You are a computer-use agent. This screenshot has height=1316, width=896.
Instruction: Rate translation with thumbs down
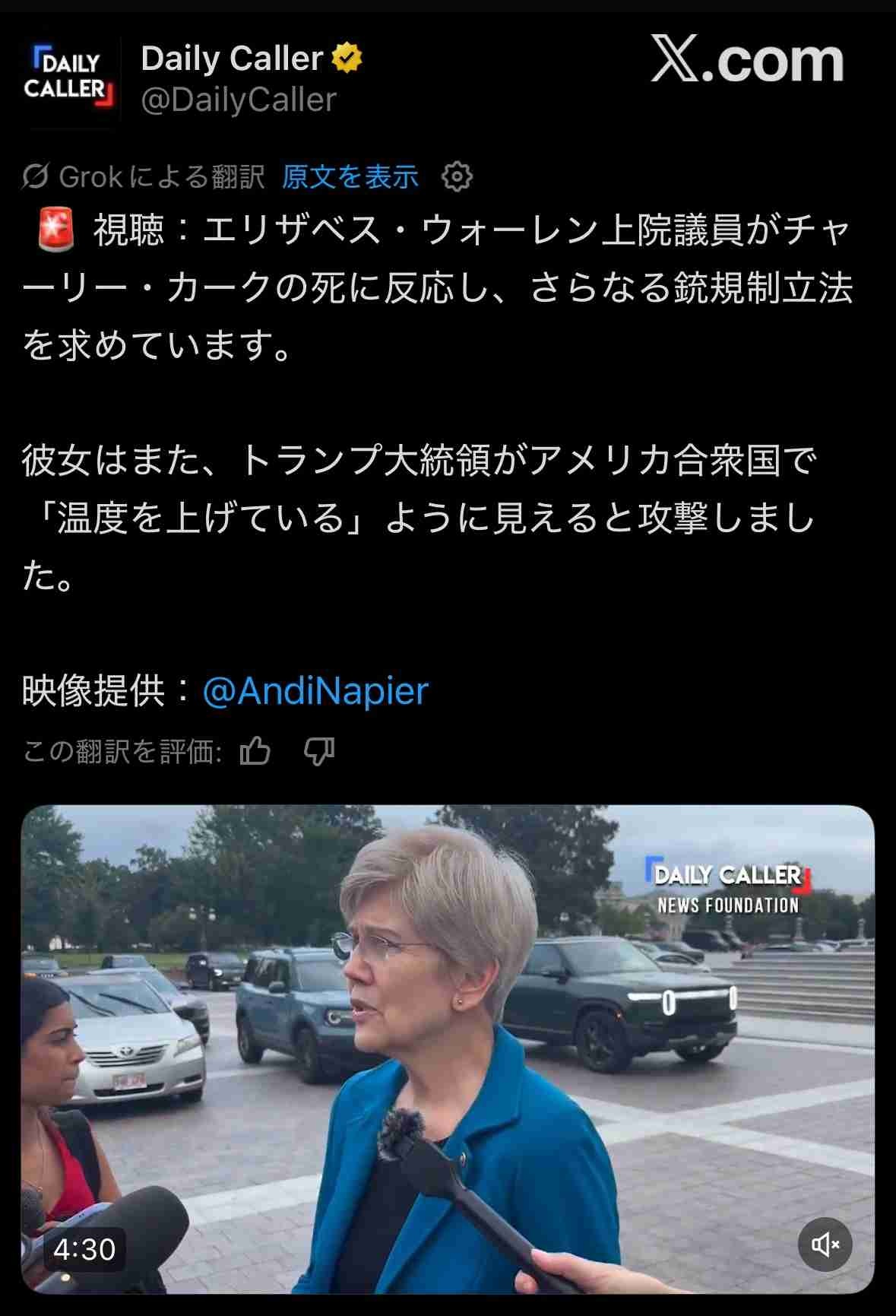319,751
